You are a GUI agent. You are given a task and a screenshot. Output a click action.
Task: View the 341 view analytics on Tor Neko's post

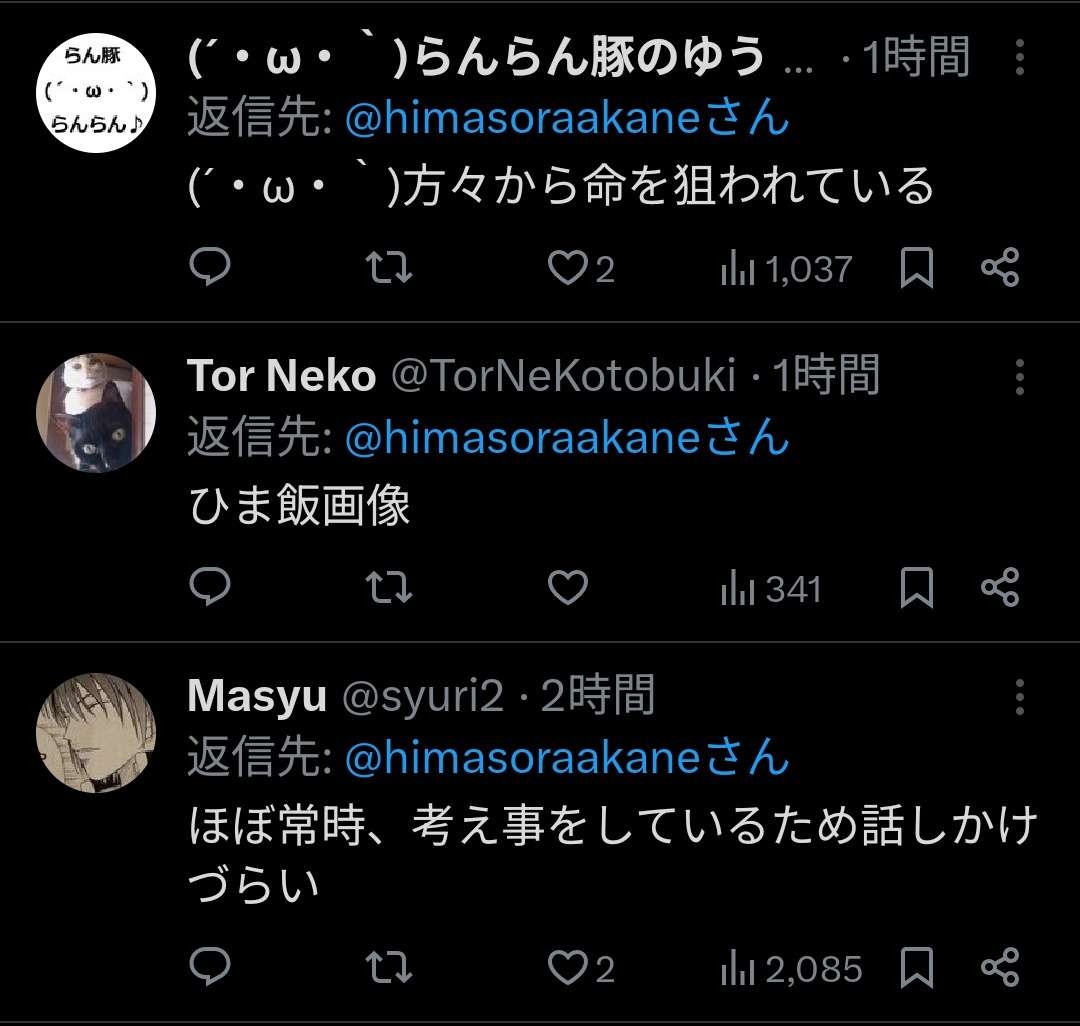click(771, 589)
